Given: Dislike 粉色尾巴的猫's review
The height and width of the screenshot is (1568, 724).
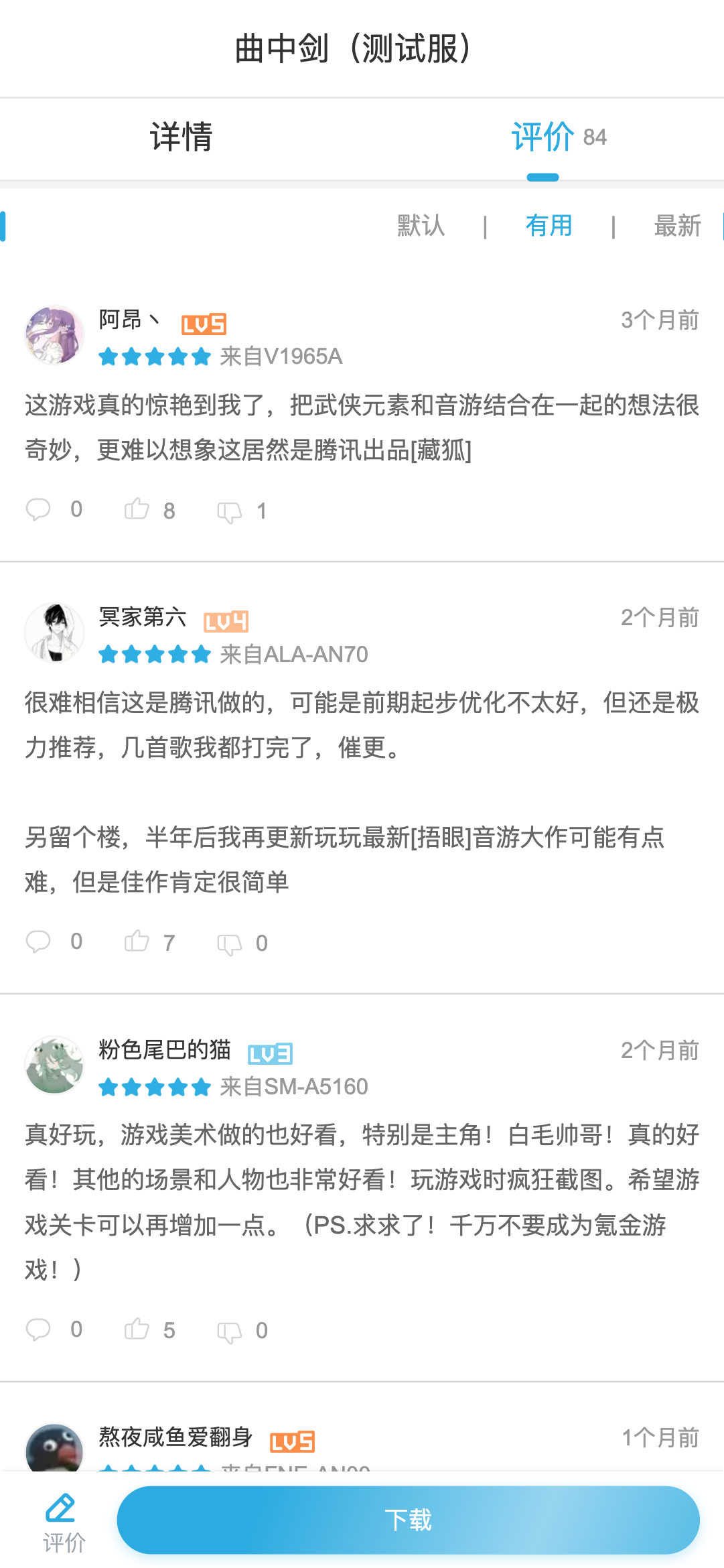Looking at the screenshot, I should point(229,1331).
